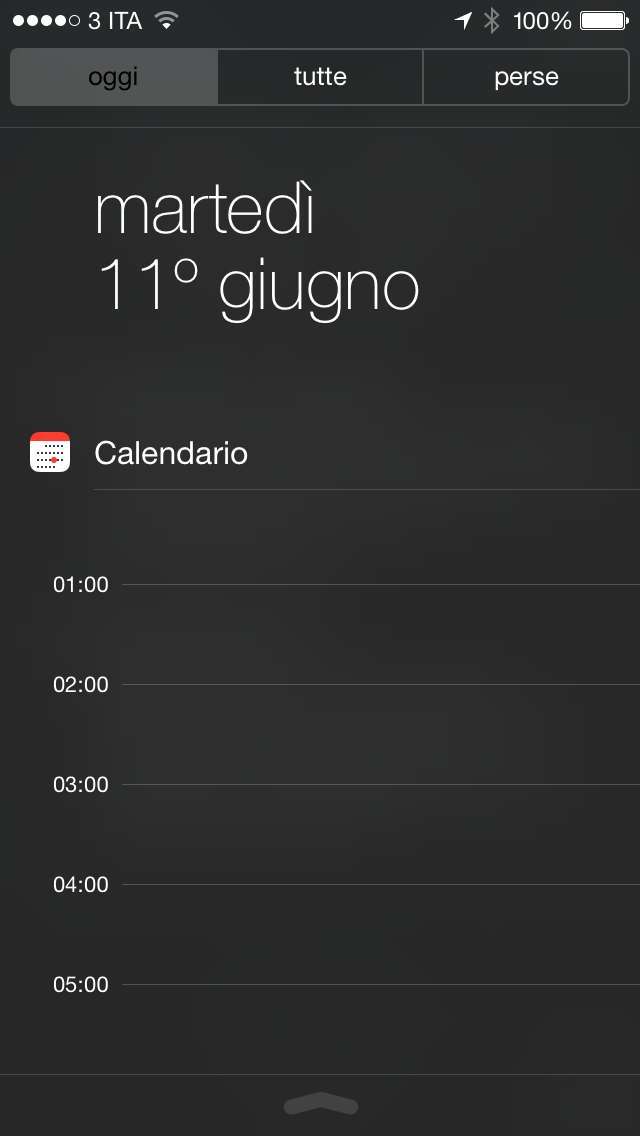Viewport: 640px width, 1136px height.
Task: Switch to the tutte tab
Action: point(320,77)
